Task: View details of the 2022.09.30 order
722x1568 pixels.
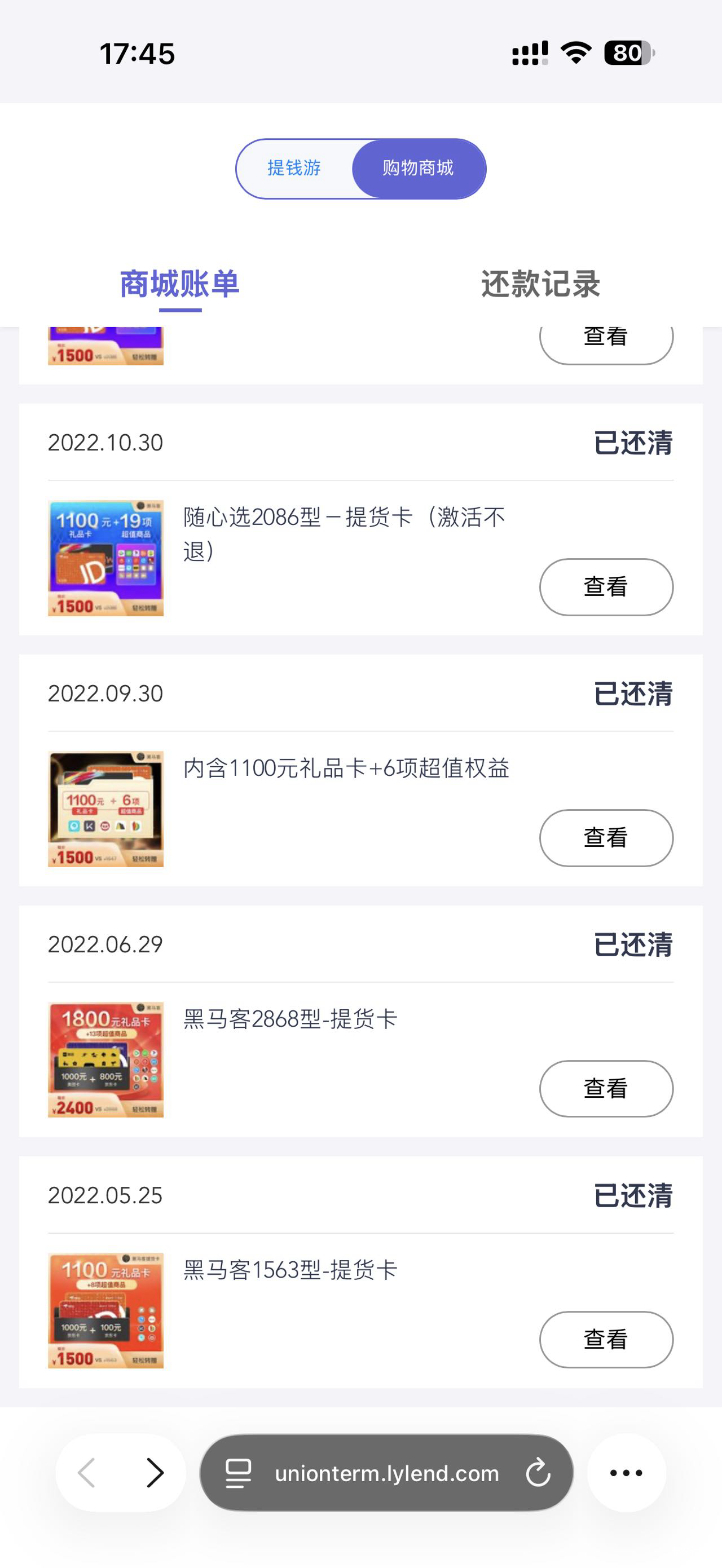Action: coord(606,838)
